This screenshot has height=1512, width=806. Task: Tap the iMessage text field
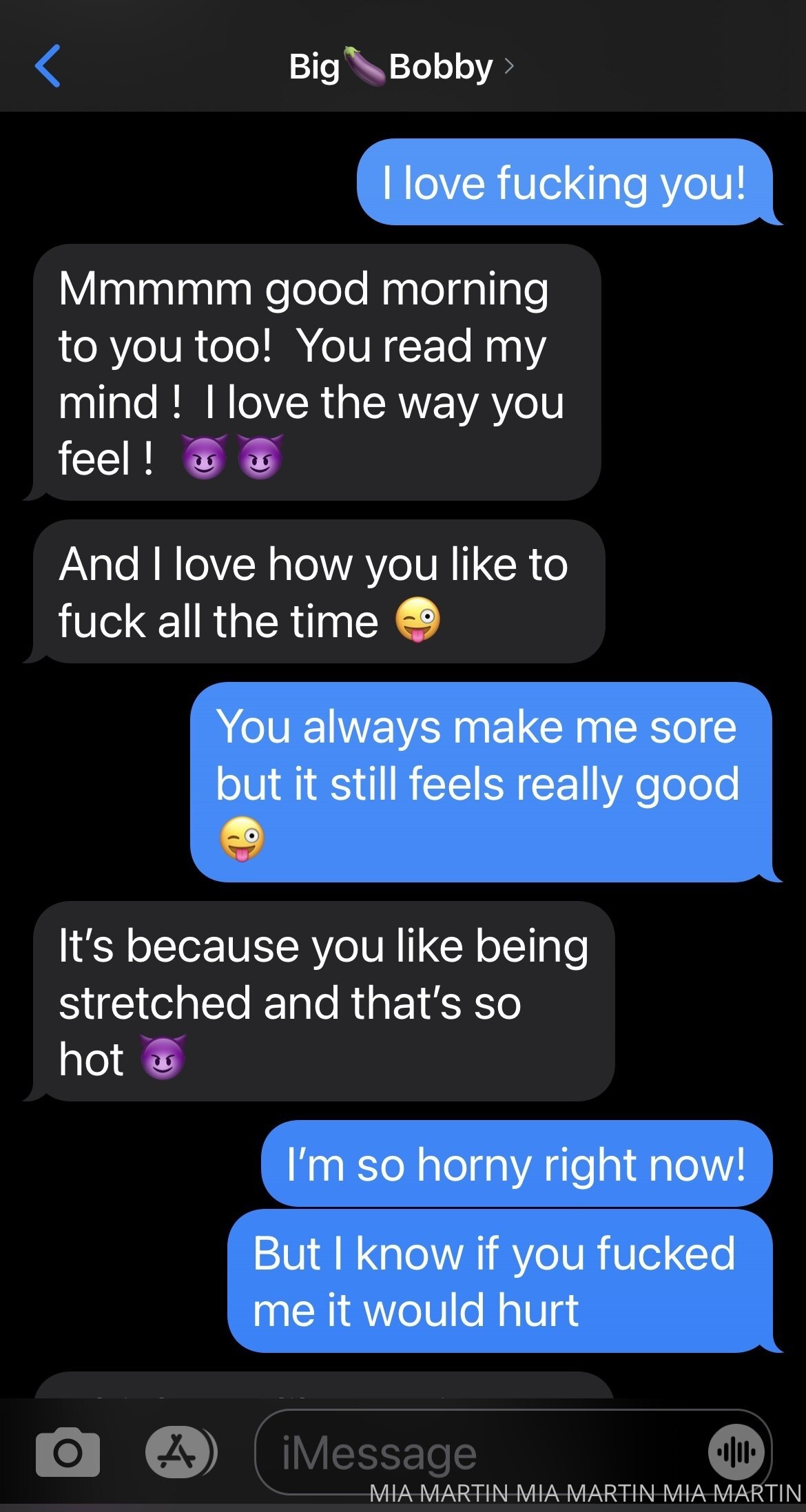click(x=482, y=1452)
